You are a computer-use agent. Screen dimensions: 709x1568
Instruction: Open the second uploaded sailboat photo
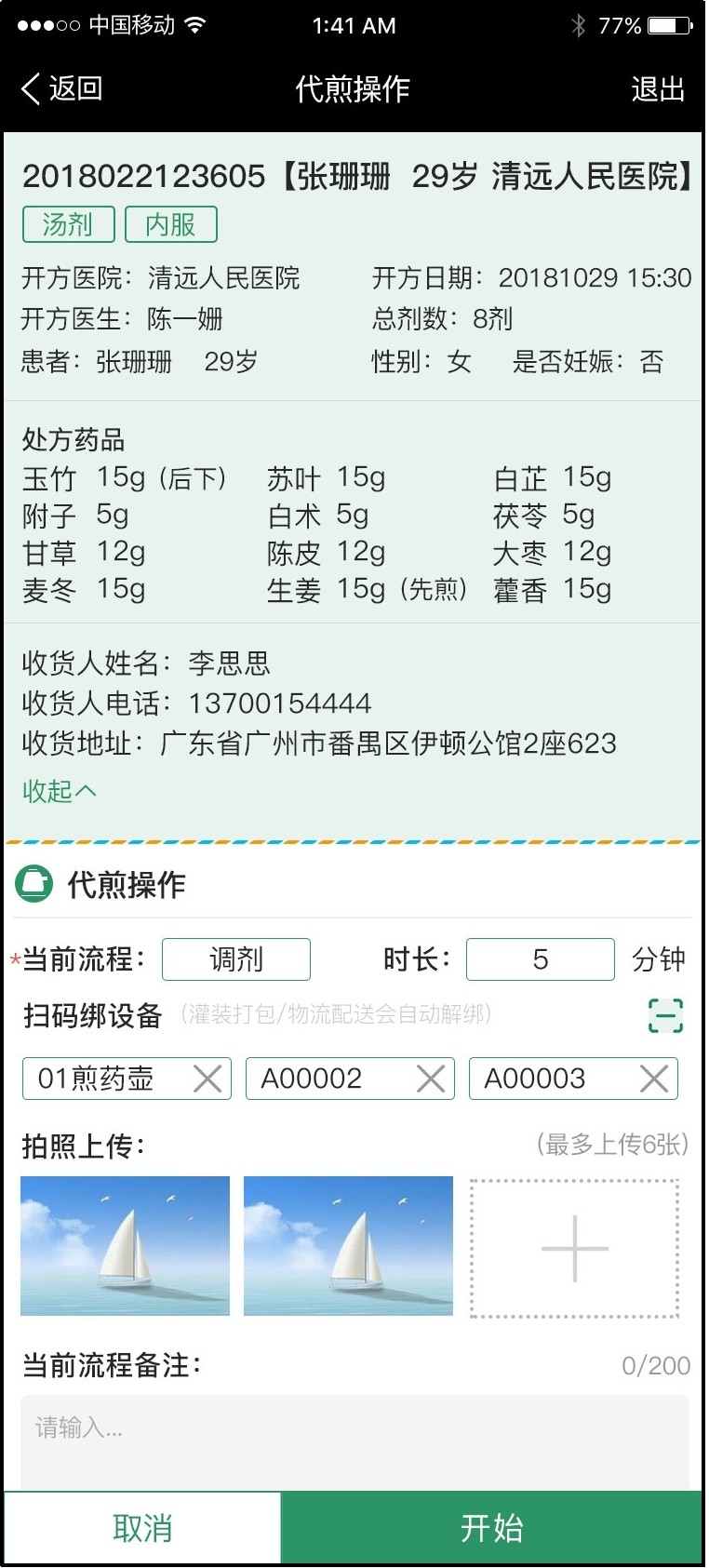coord(348,1246)
